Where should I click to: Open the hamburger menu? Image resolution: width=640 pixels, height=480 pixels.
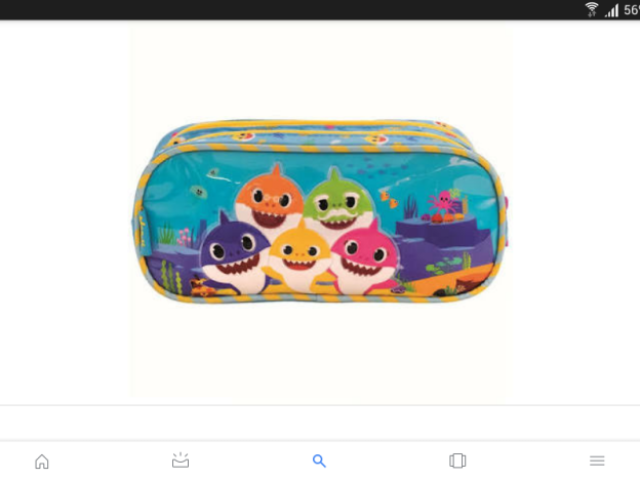(597, 461)
